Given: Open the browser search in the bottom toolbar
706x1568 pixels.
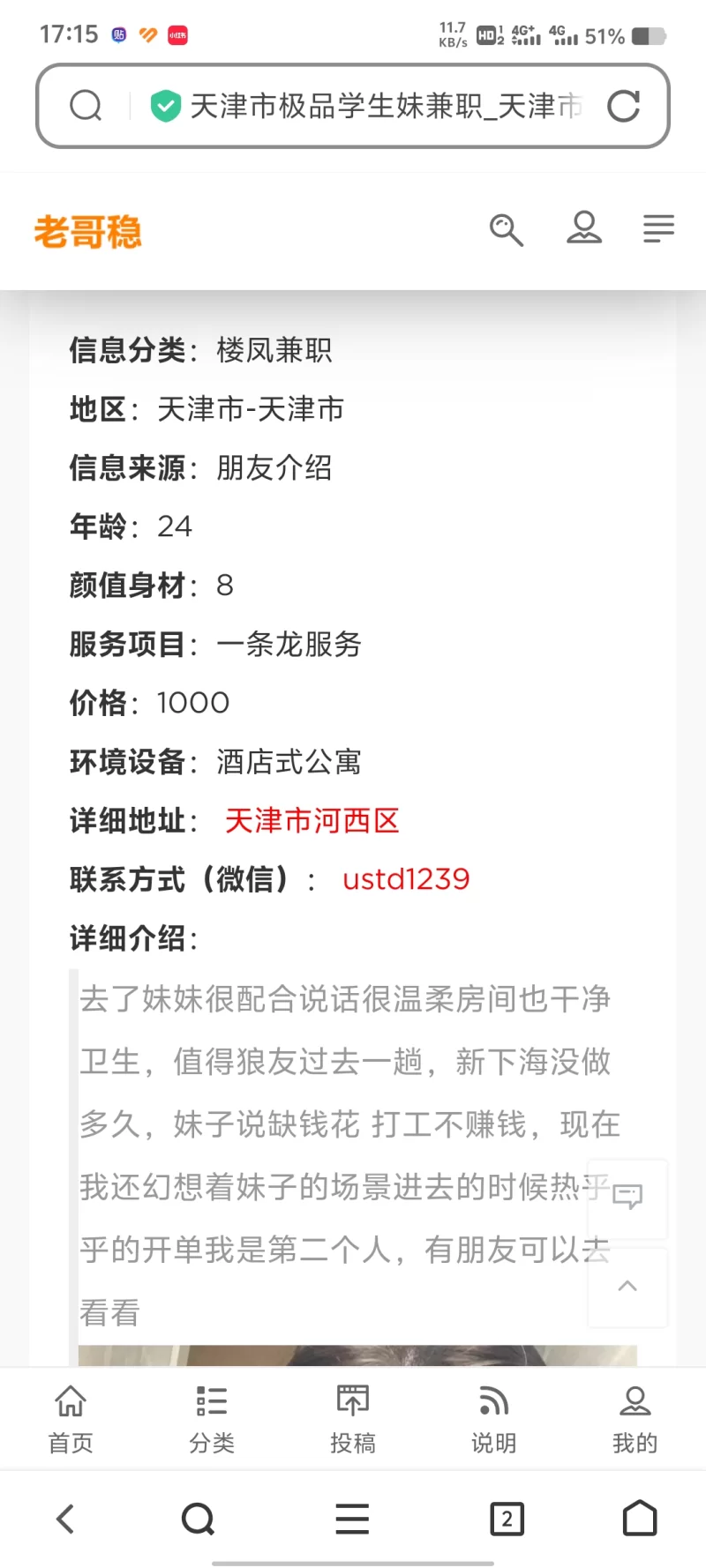Looking at the screenshot, I should pyautogui.click(x=198, y=1519).
